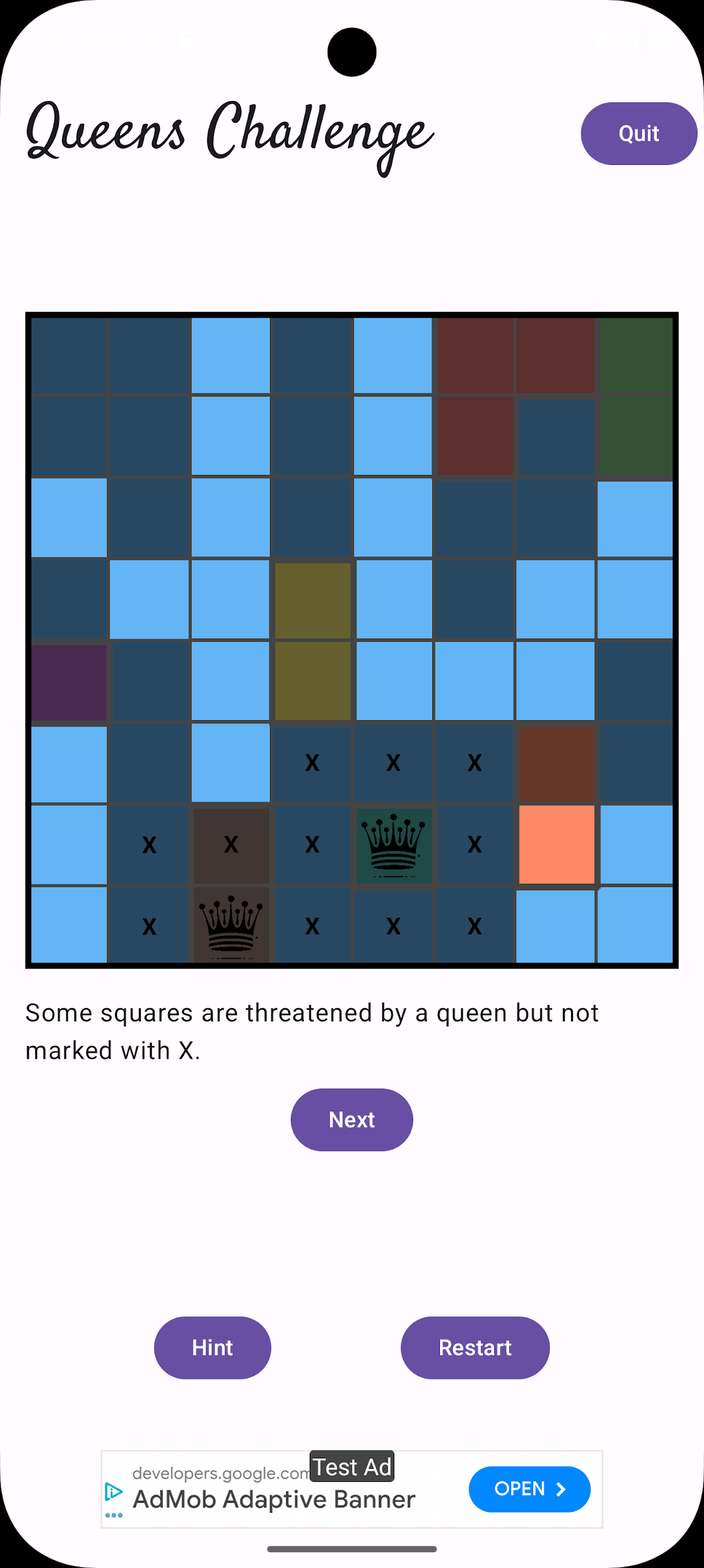Tap the queen in the bottom row
The image size is (704, 1568).
pos(231,925)
